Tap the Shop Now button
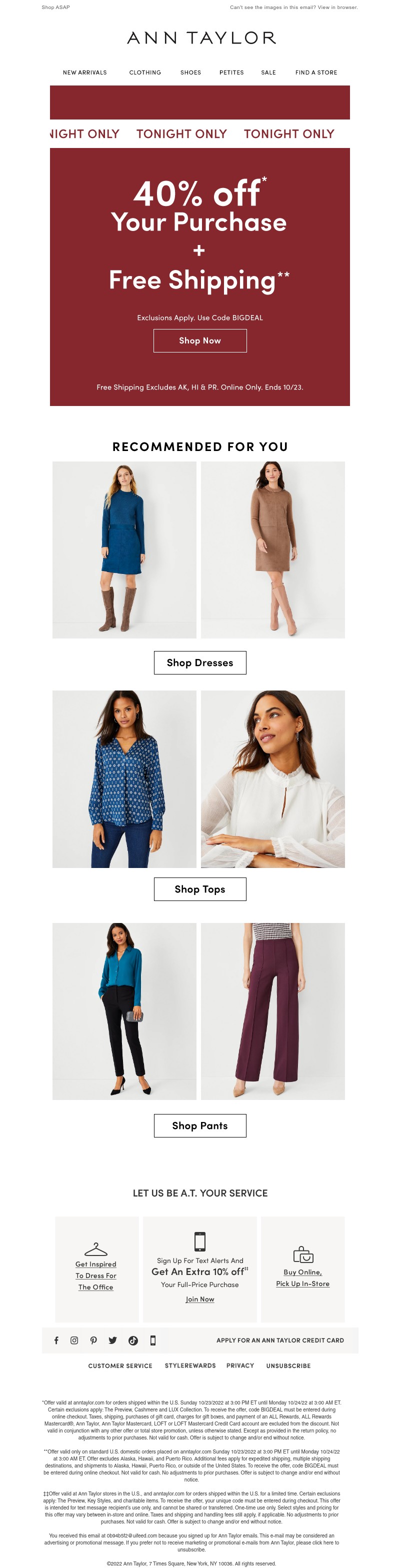 click(199, 341)
